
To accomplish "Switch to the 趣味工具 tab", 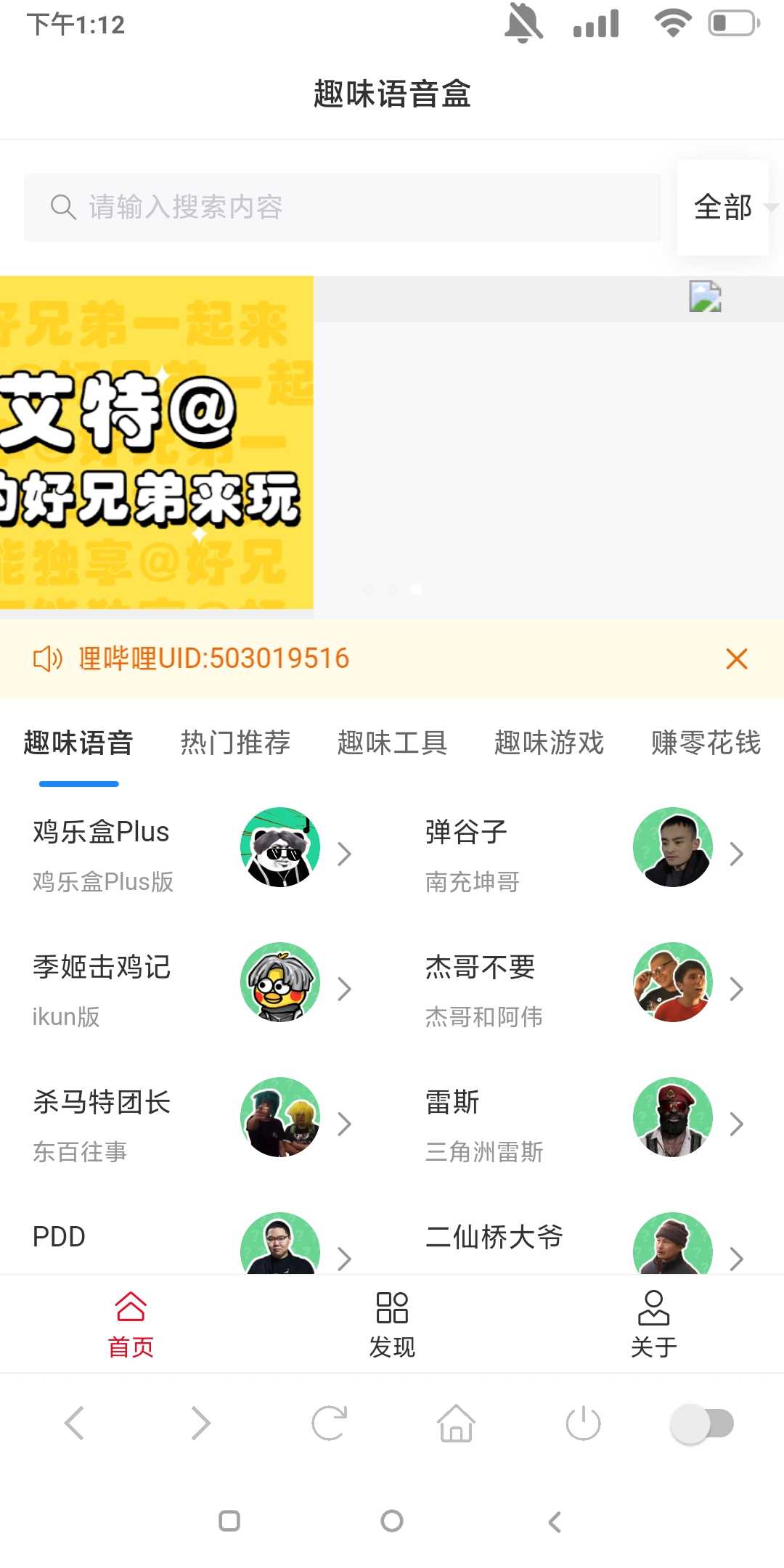I will point(392,743).
